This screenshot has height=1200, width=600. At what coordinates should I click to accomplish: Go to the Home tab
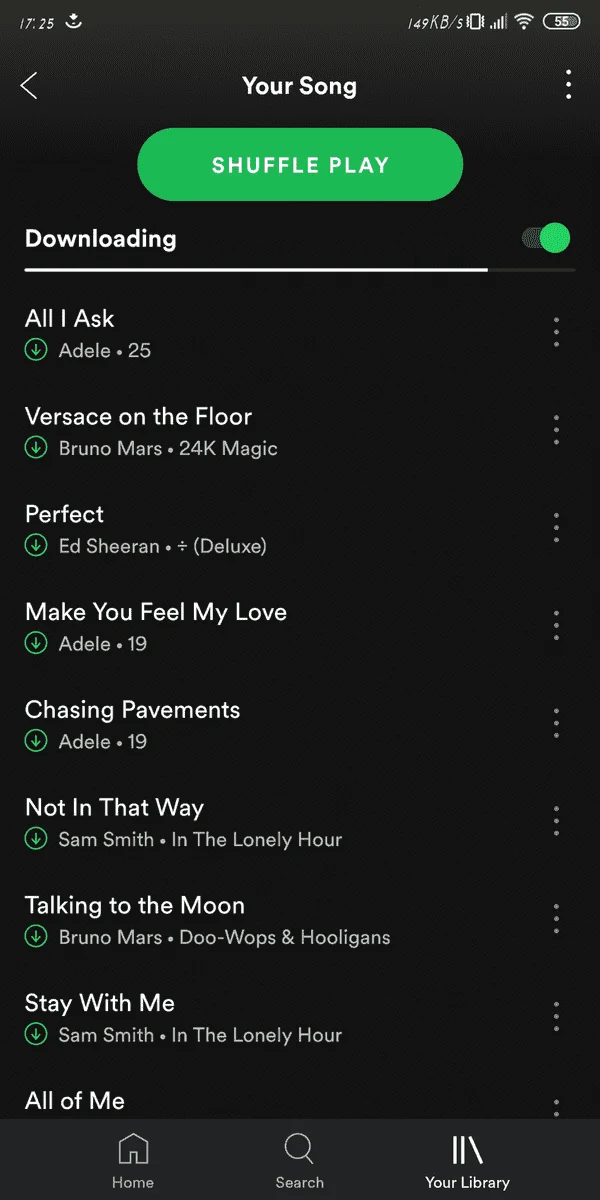133,1161
